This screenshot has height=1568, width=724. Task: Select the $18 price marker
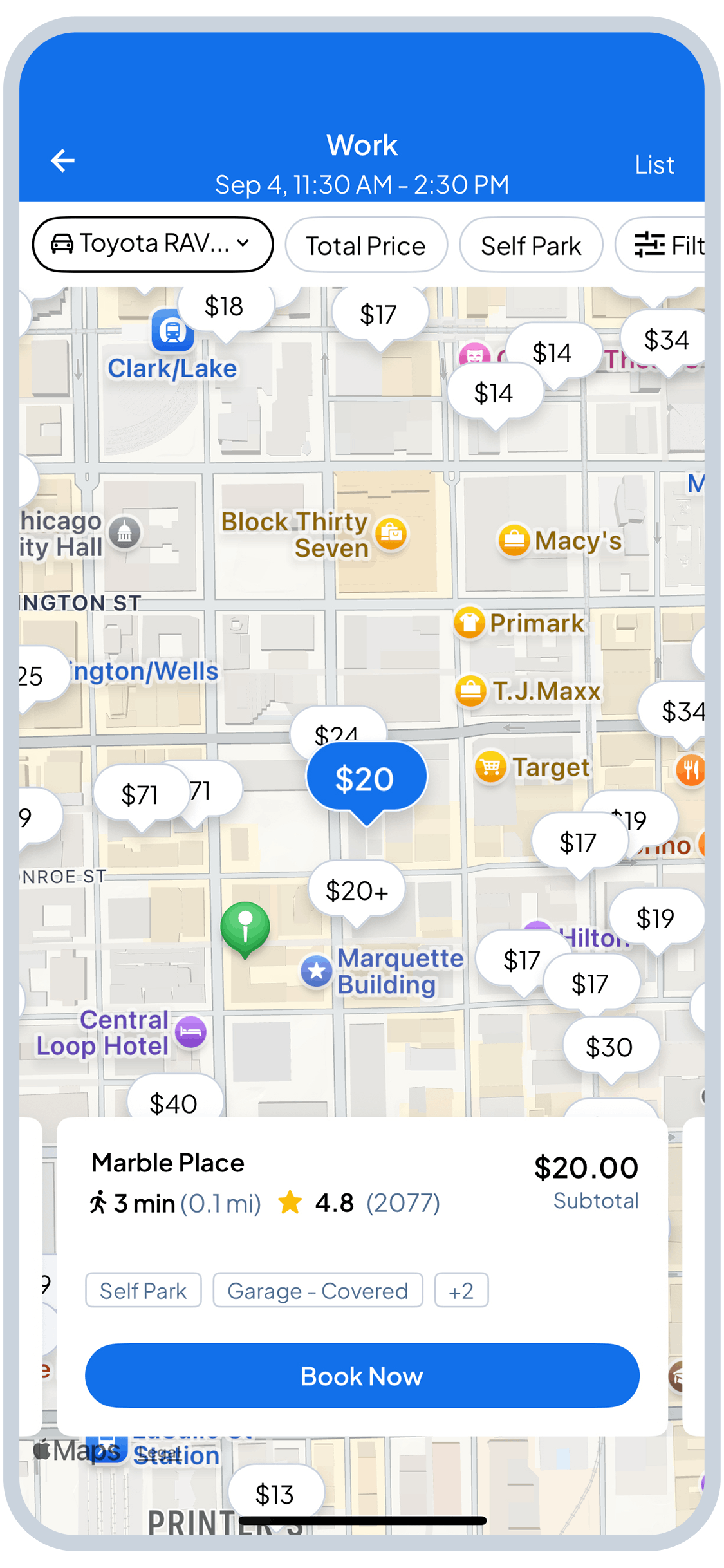coord(224,308)
